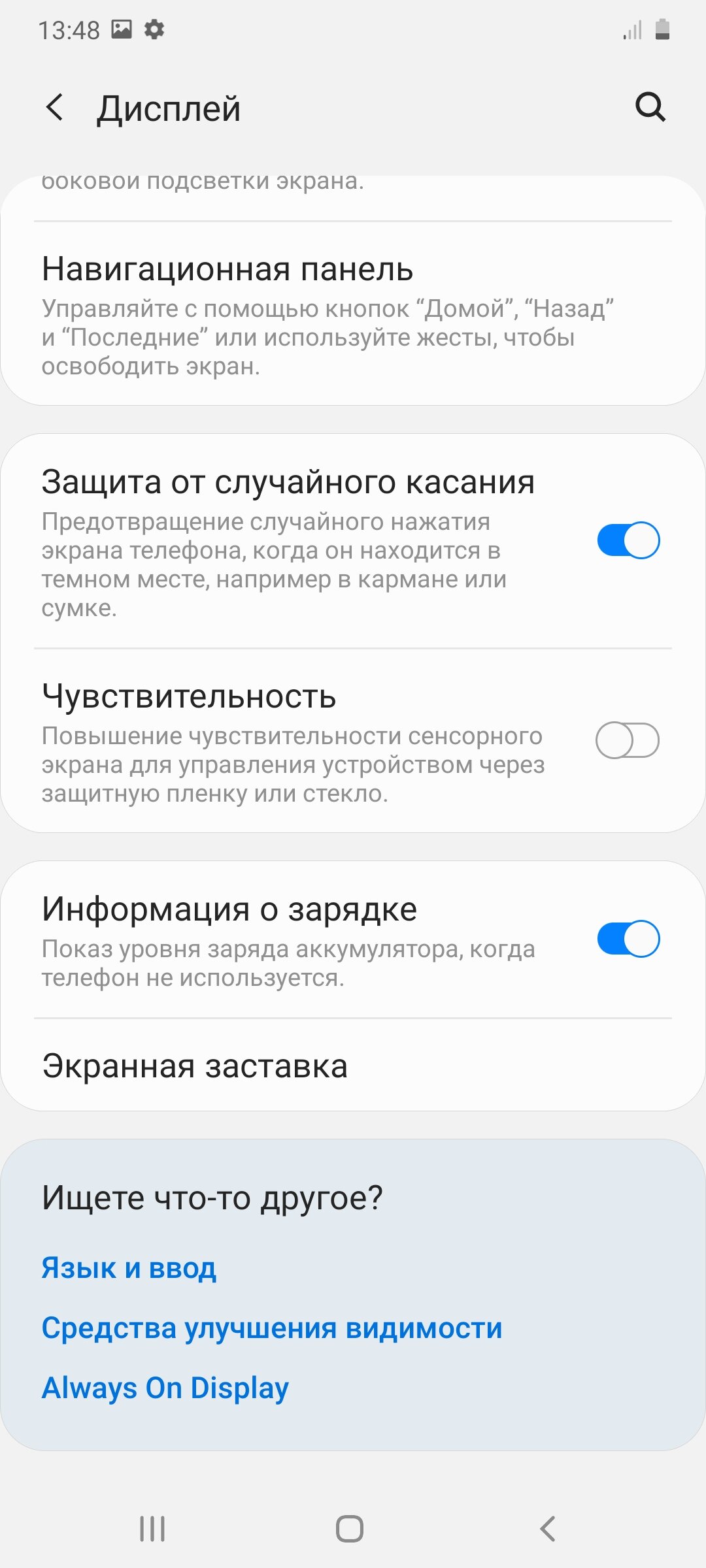Disable Защита от случайного касания toggle
The height and width of the screenshot is (1568, 706).
click(x=628, y=540)
